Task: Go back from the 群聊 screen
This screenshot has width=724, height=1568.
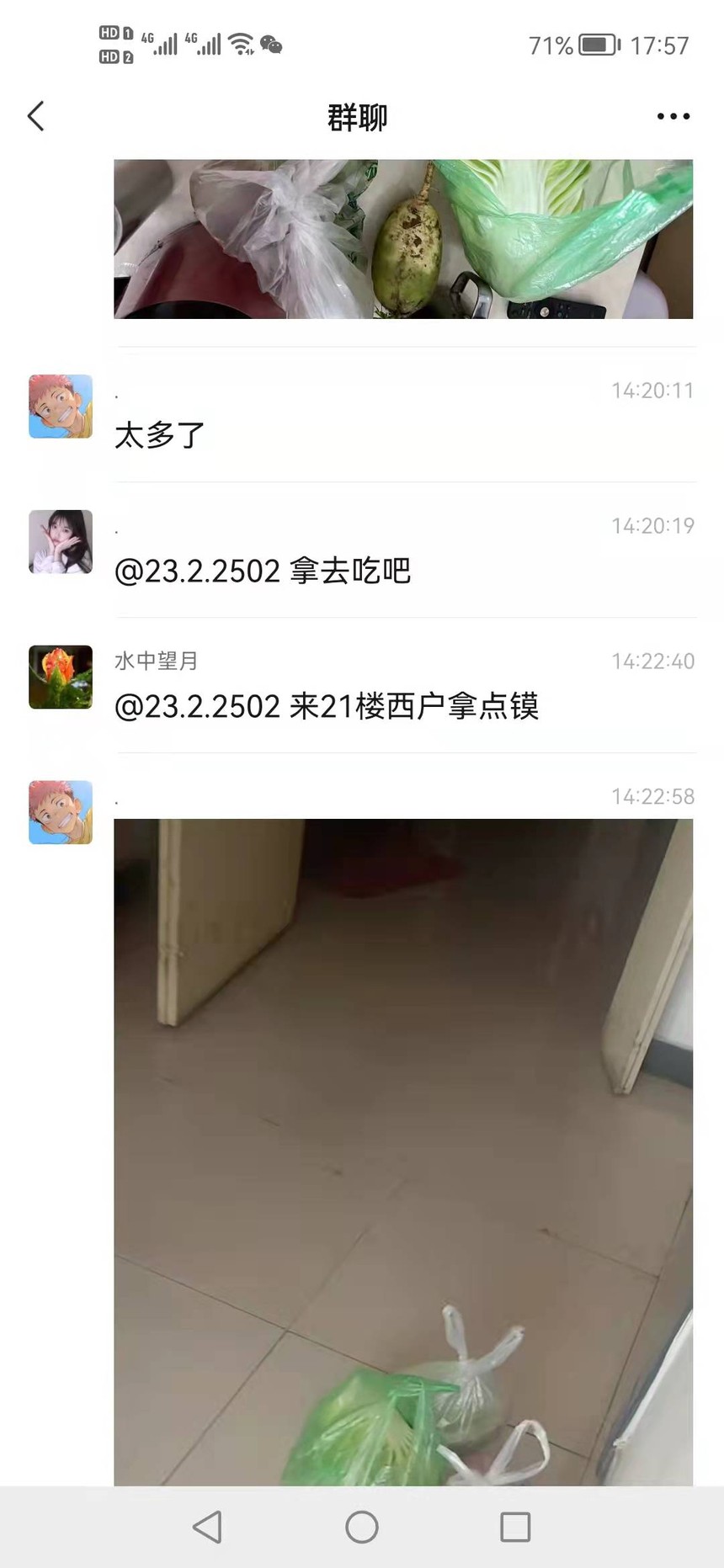Action: tap(35, 116)
